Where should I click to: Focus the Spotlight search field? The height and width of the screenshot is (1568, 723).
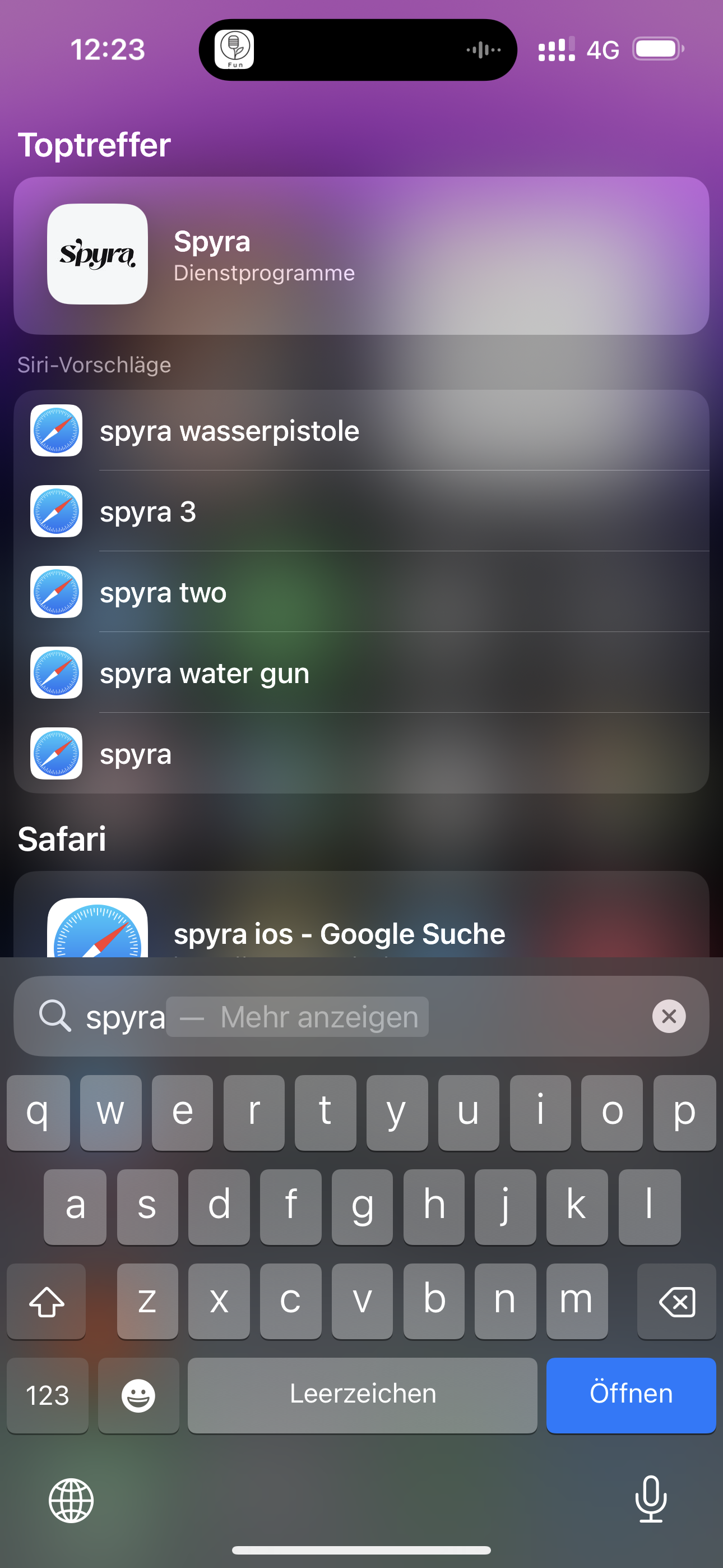(341, 1017)
